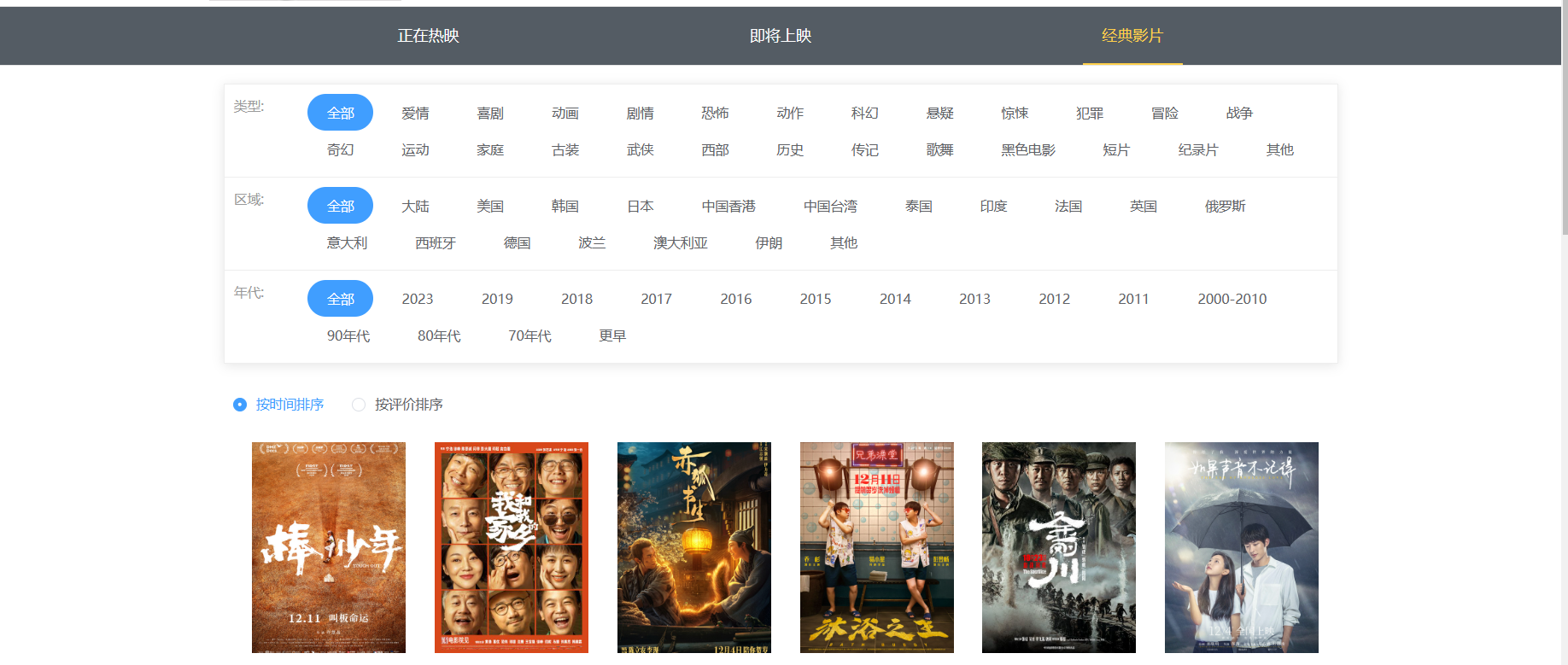Open the 沐浴之王 movie poster
This screenshot has width=1568, height=665.
point(876,547)
